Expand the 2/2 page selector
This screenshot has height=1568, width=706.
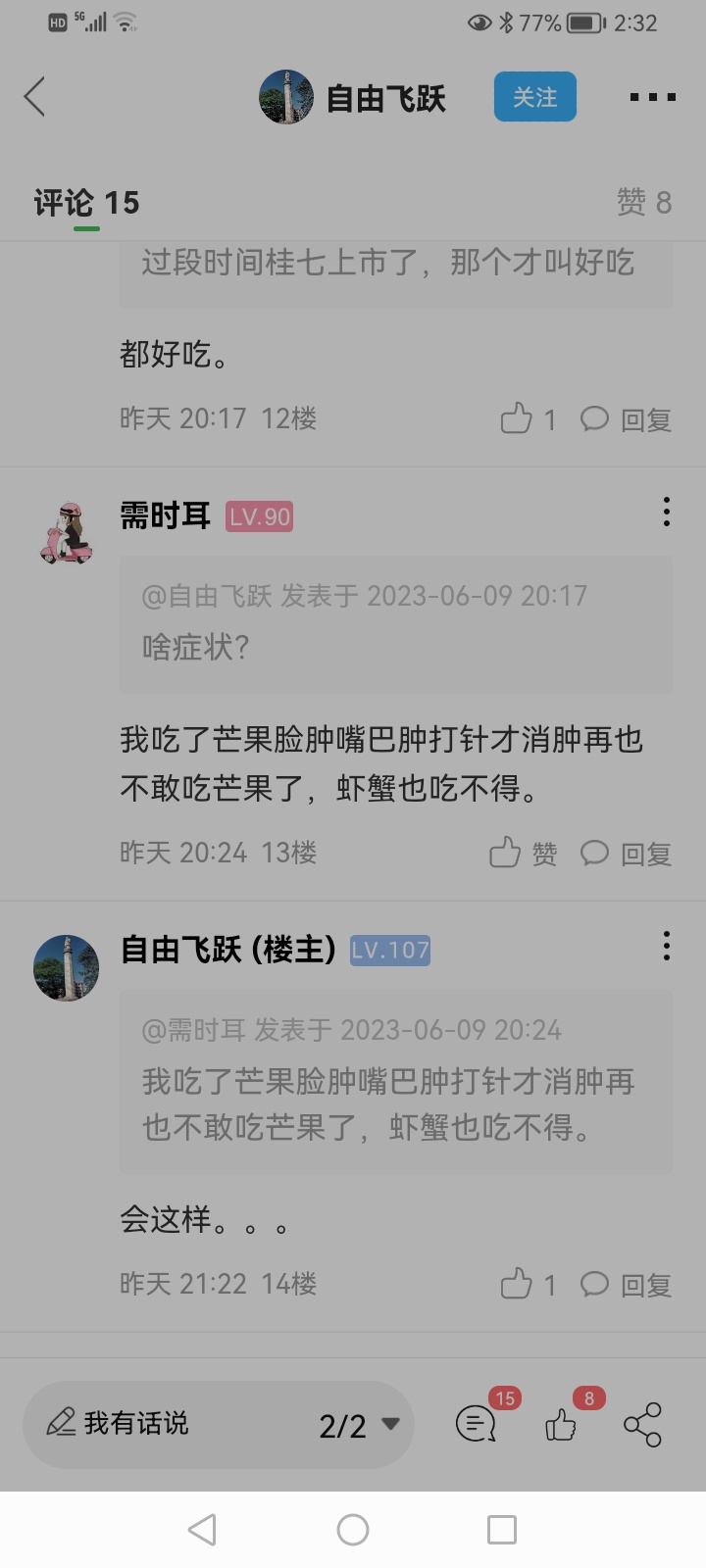pyautogui.click(x=360, y=1425)
